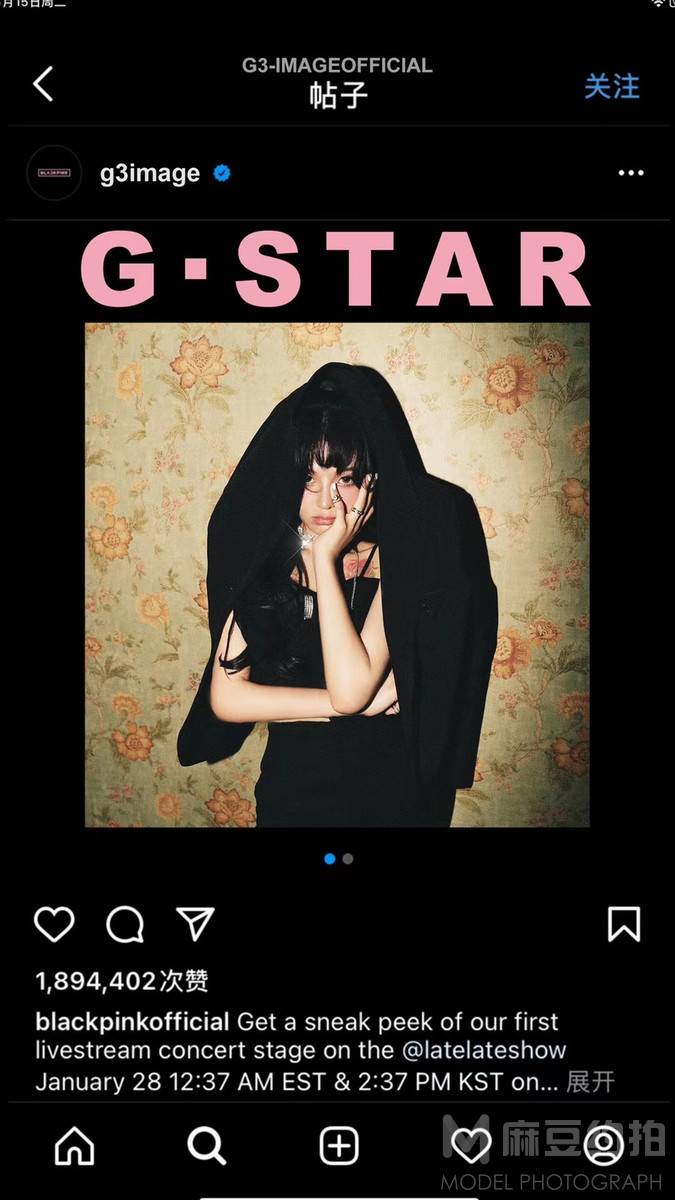Image resolution: width=675 pixels, height=1200 pixels.
Task: Open the activity heart tab in the bottom bar
Action: tap(471, 1146)
